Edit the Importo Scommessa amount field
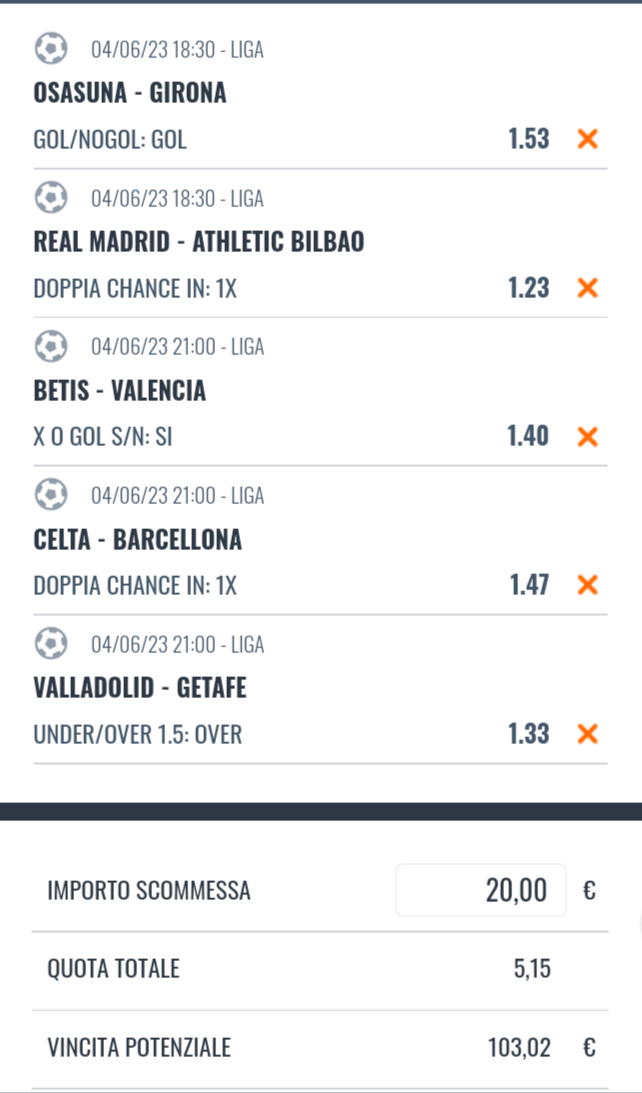The height and width of the screenshot is (1093, 642). [x=481, y=890]
